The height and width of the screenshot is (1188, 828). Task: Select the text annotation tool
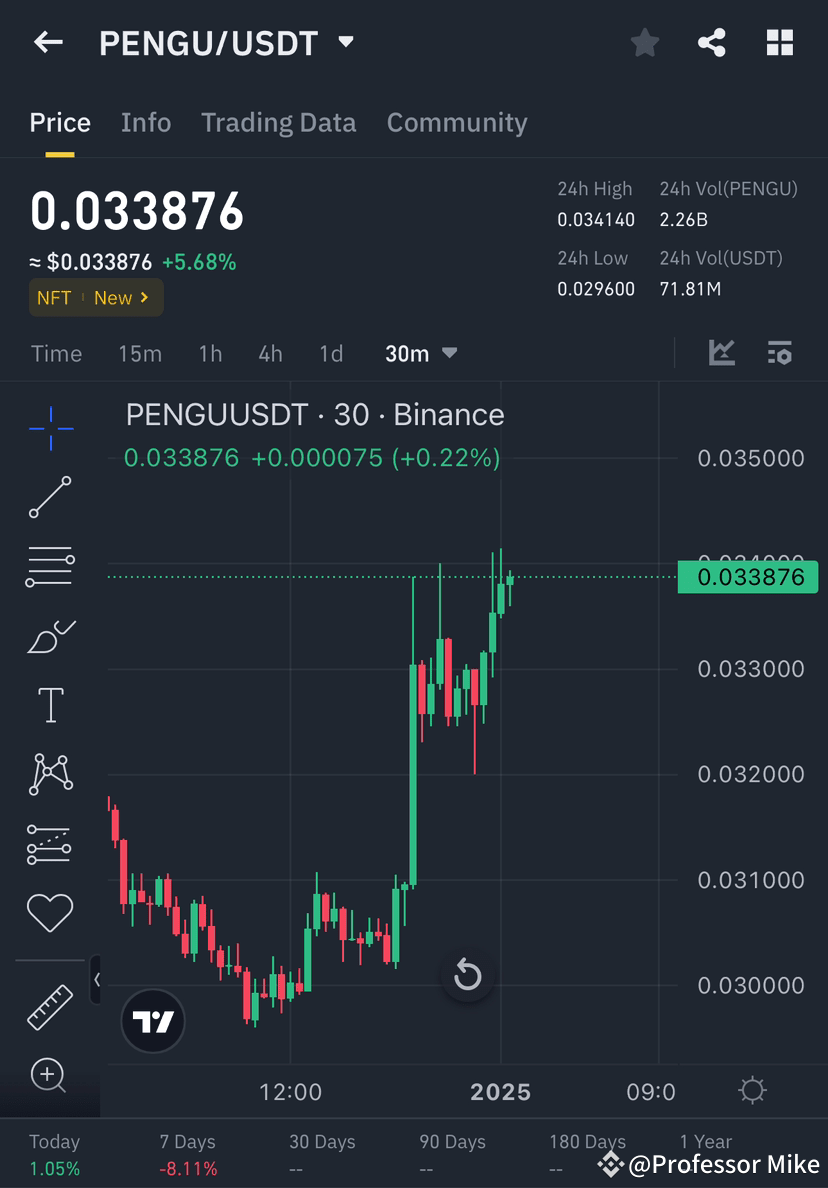pyautogui.click(x=50, y=703)
